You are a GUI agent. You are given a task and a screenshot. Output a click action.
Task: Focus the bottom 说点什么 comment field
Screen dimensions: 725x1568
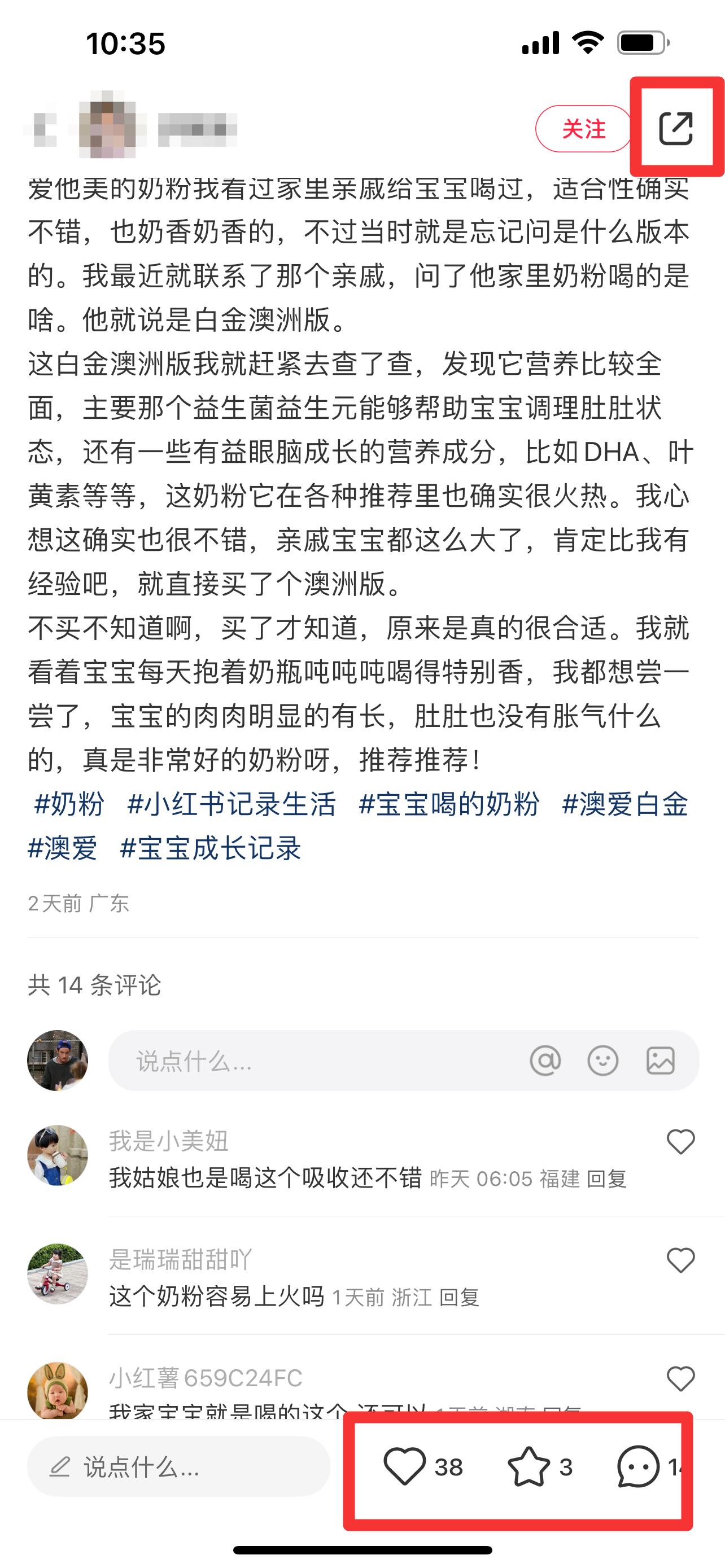pos(178,1466)
